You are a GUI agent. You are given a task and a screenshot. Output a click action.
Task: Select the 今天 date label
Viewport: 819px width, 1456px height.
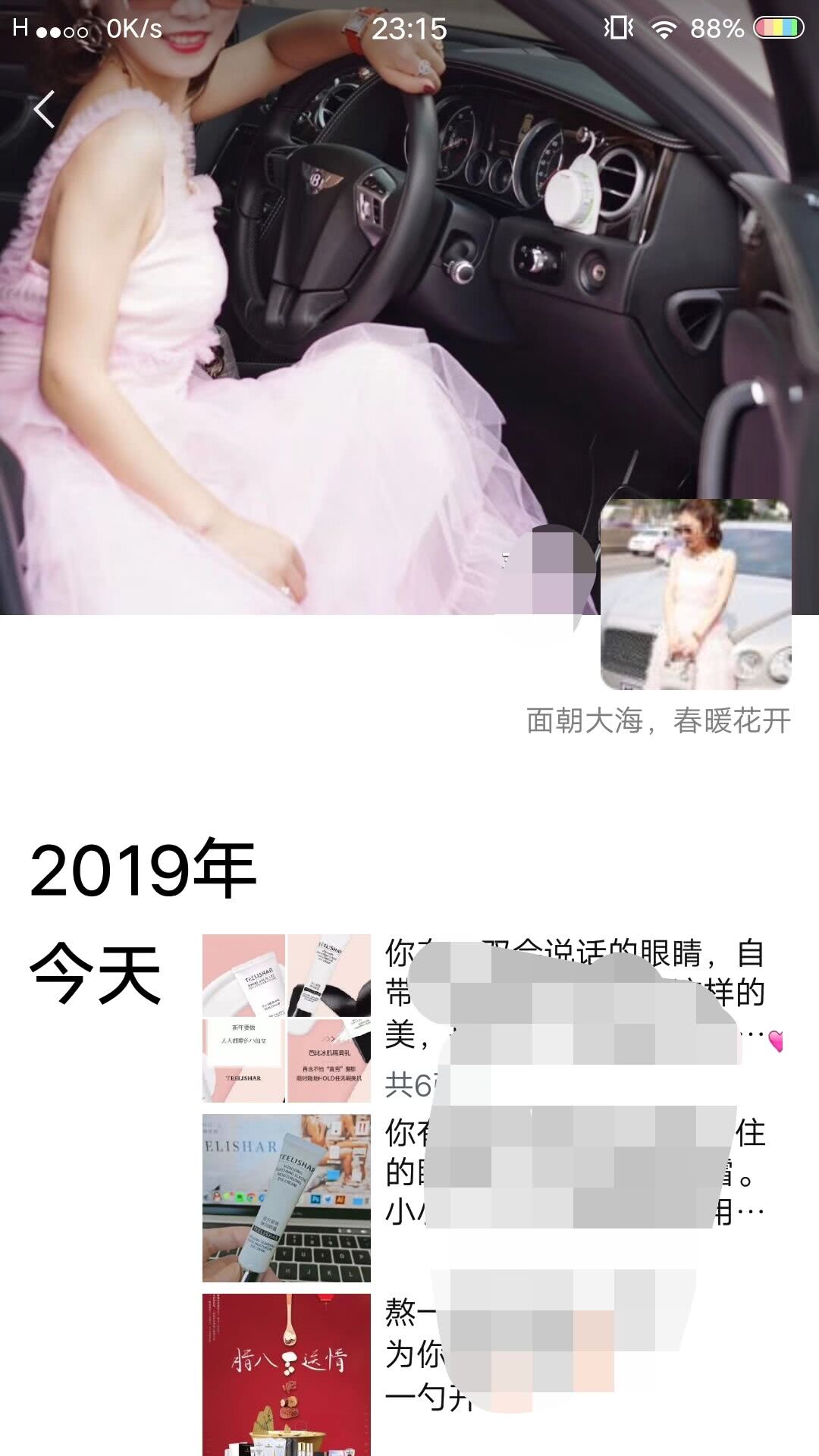(95, 971)
